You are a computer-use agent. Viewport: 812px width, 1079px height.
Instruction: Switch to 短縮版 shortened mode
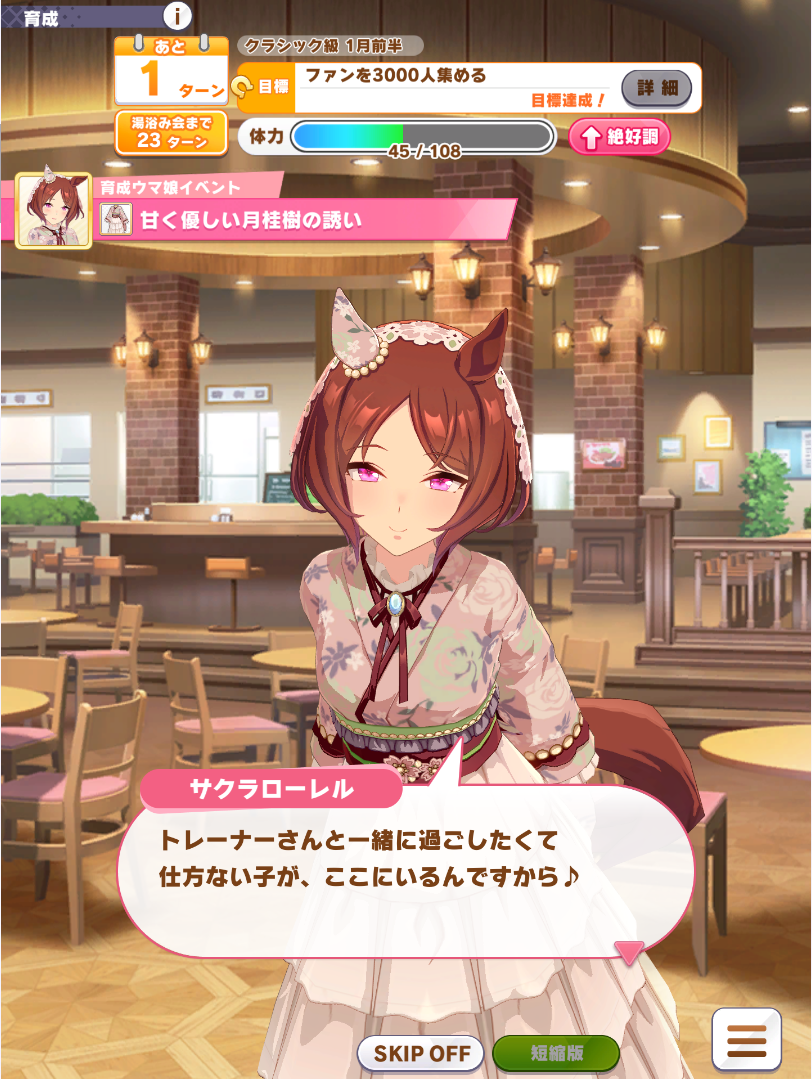(556, 1053)
